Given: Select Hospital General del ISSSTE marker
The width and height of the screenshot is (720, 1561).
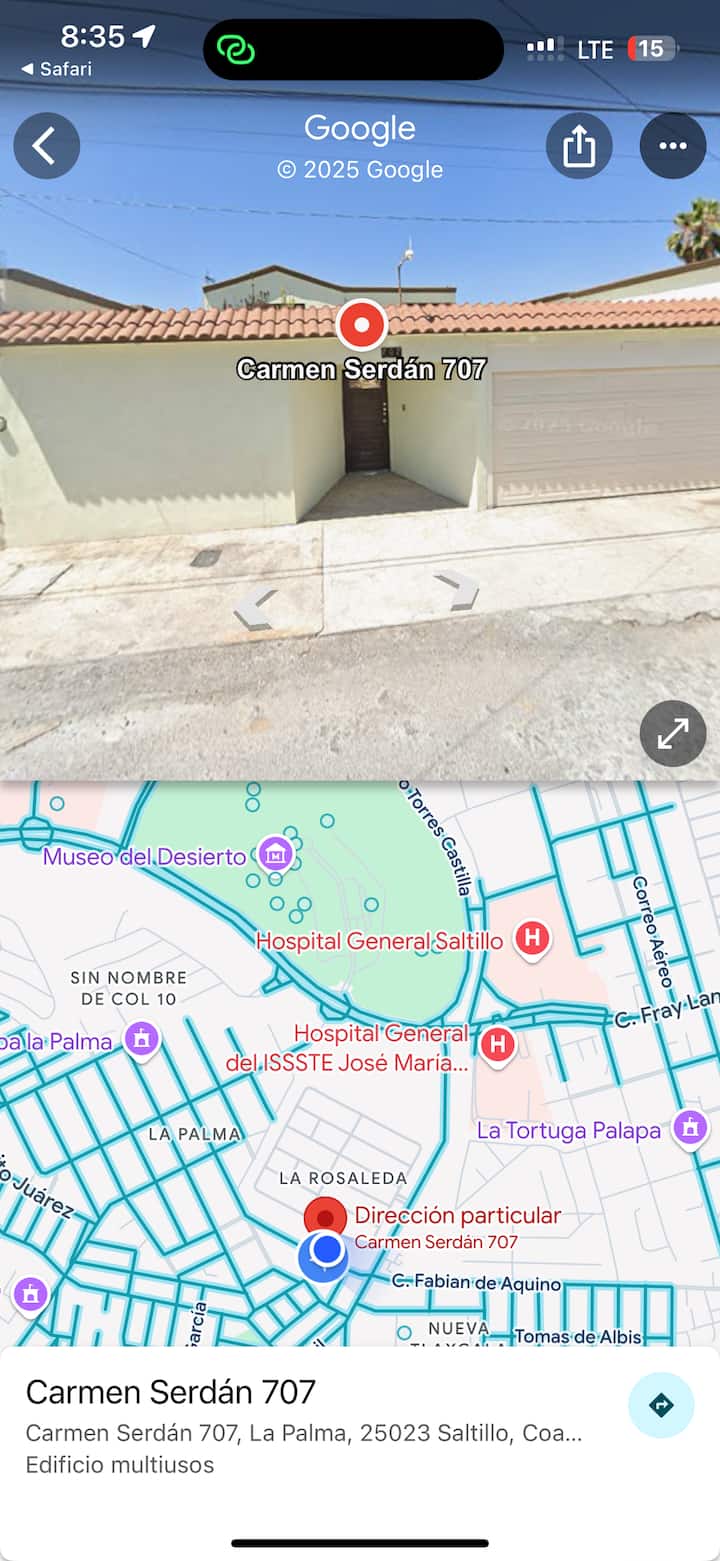Looking at the screenshot, I should pos(497,1046).
